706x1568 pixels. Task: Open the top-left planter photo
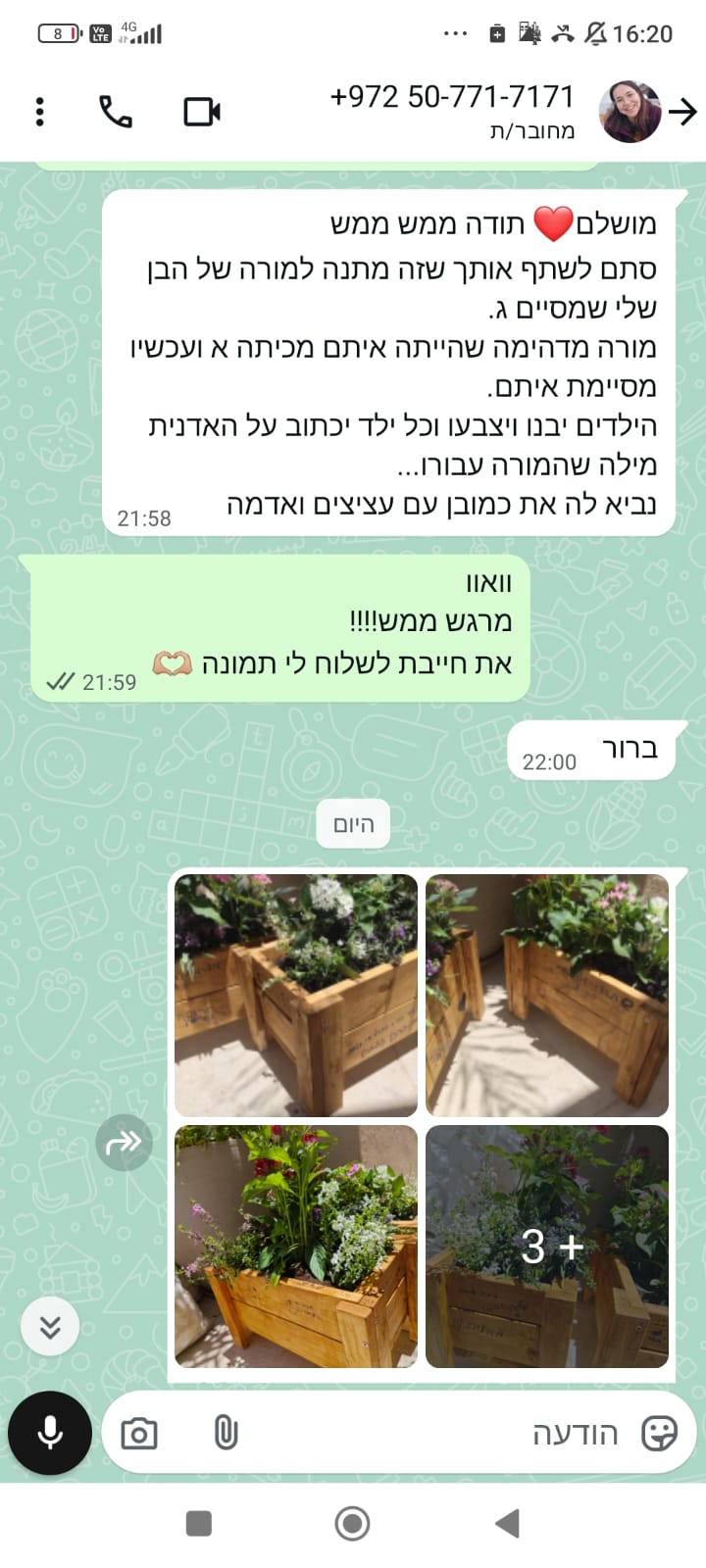(x=296, y=995)
